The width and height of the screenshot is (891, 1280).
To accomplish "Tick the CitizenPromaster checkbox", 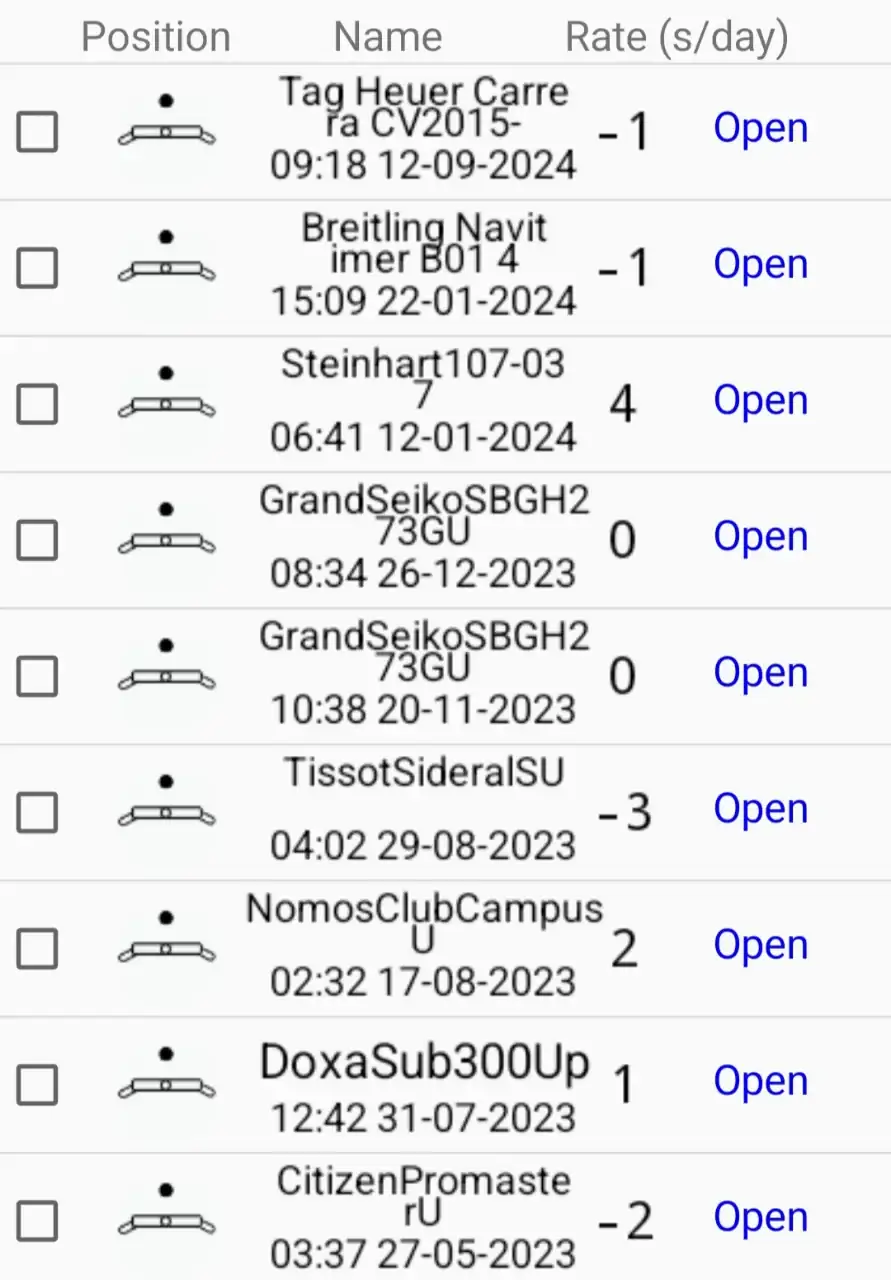I will tap(37, 1221).
